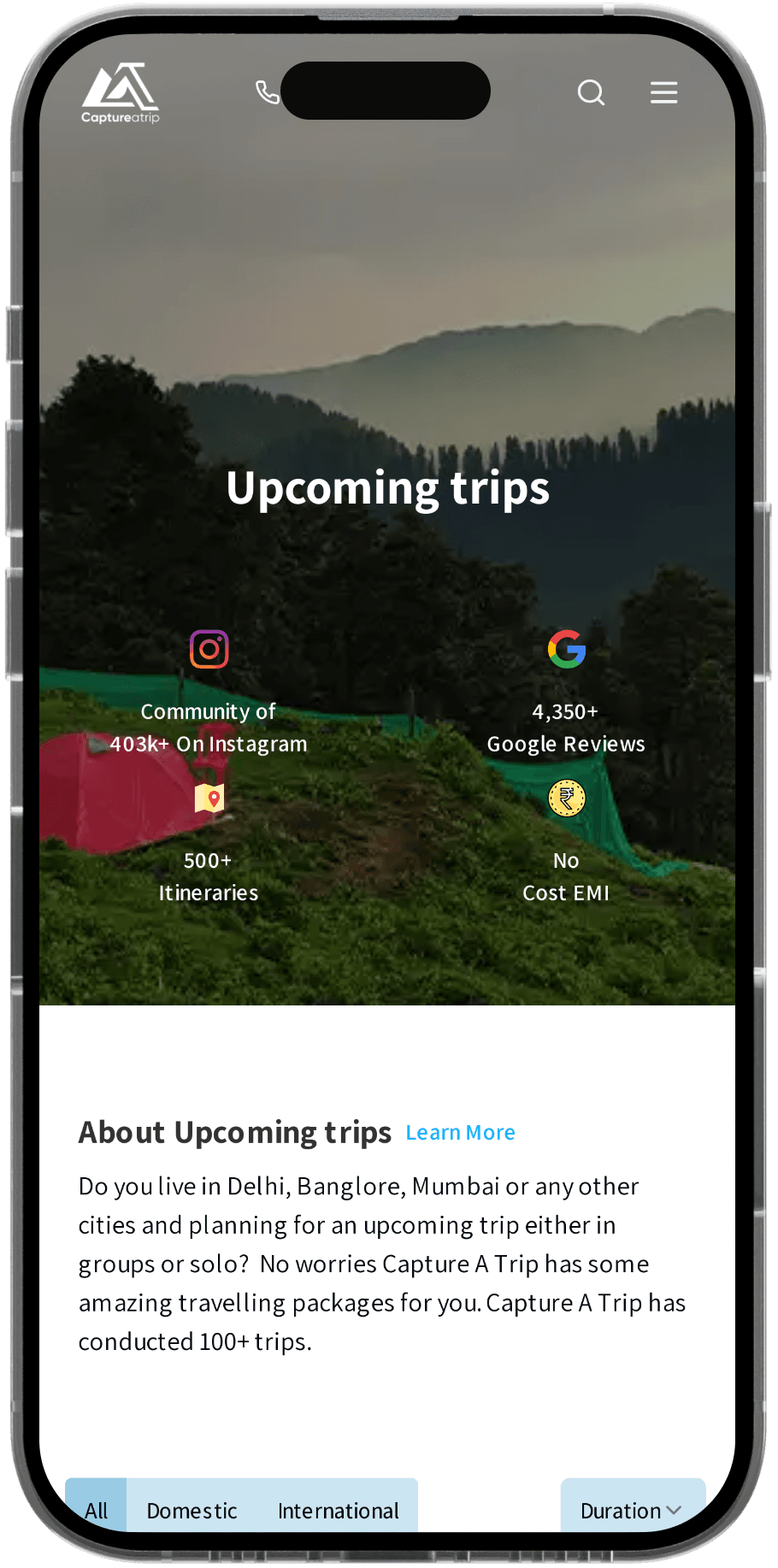
Task: Open the Captureatrip home logo
Action: tap(121, 93)
